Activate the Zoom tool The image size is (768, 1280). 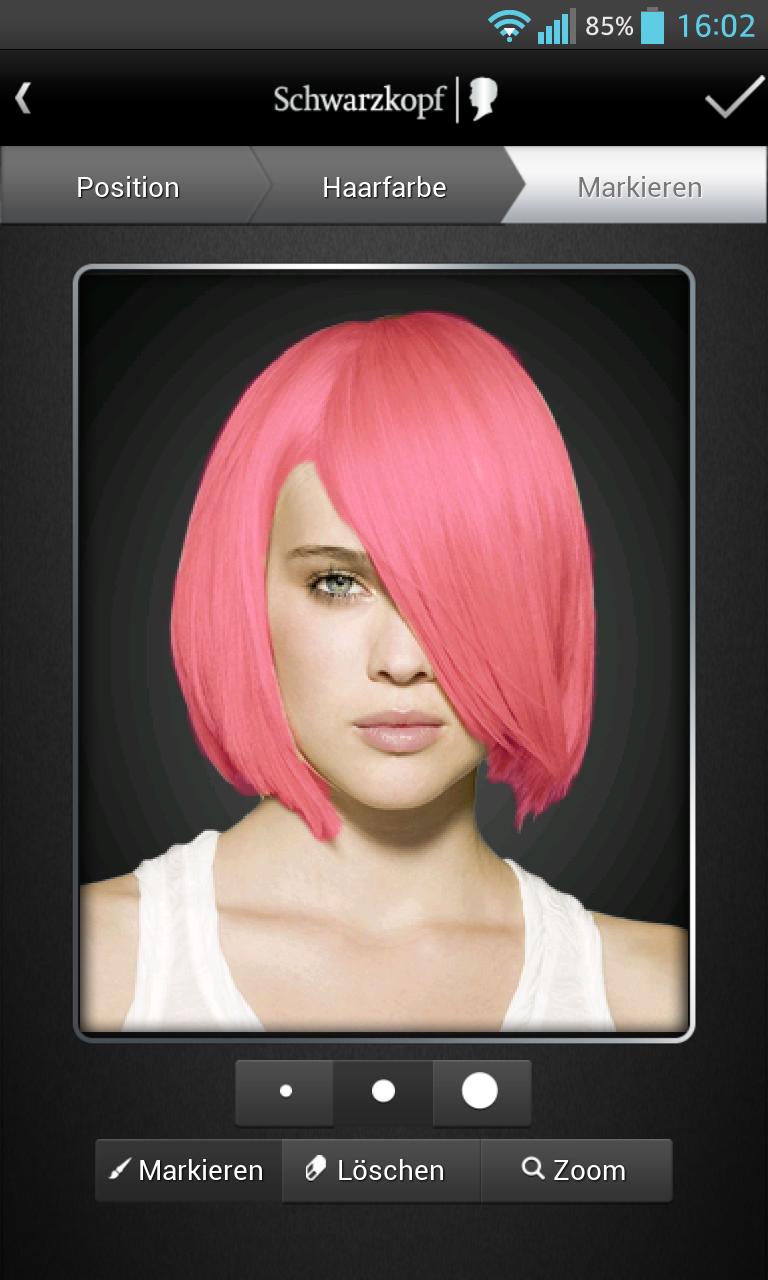click(x=575, y=1170)
